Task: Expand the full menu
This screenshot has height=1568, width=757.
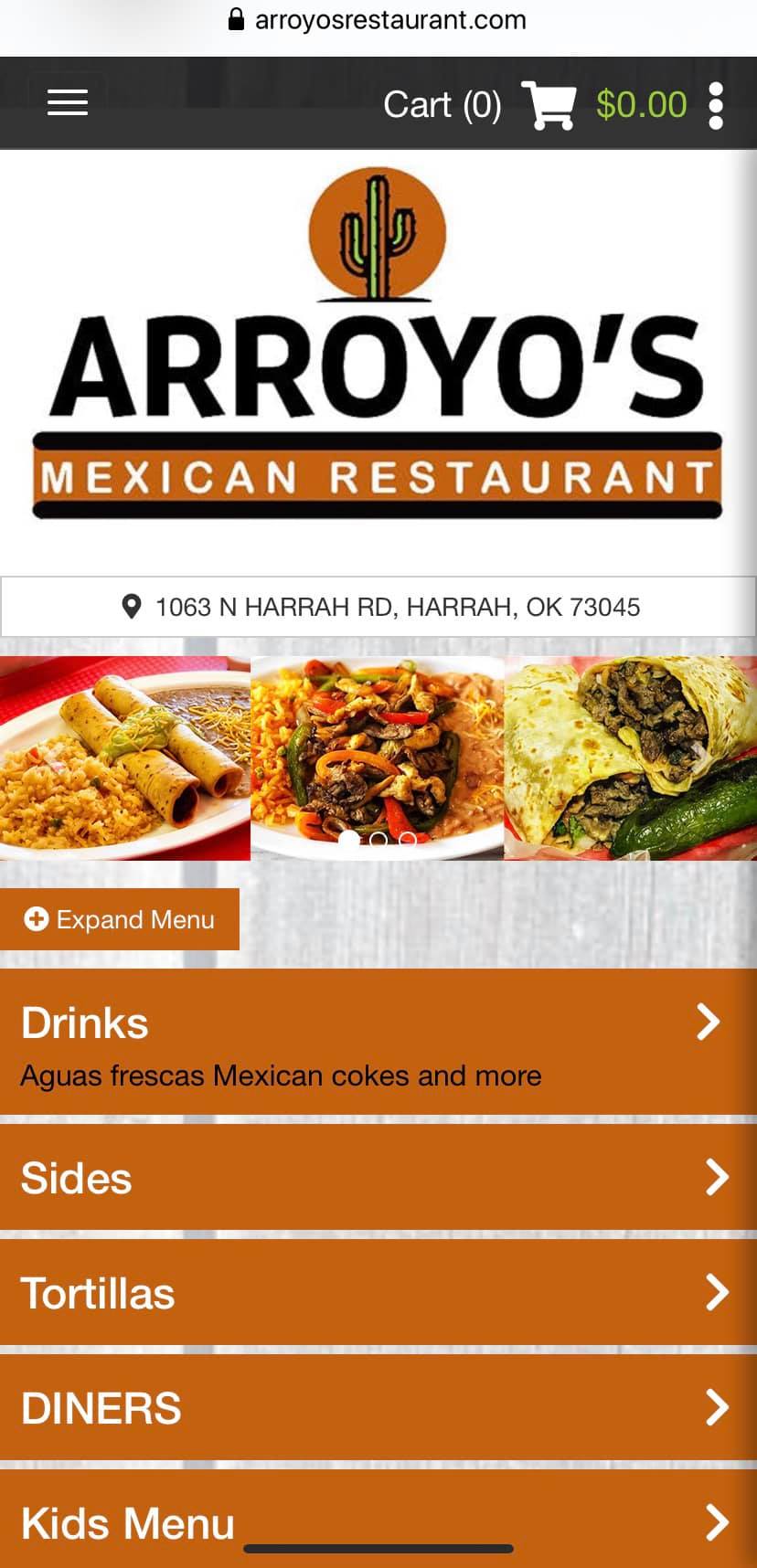Action: click(x=120, y=919)
